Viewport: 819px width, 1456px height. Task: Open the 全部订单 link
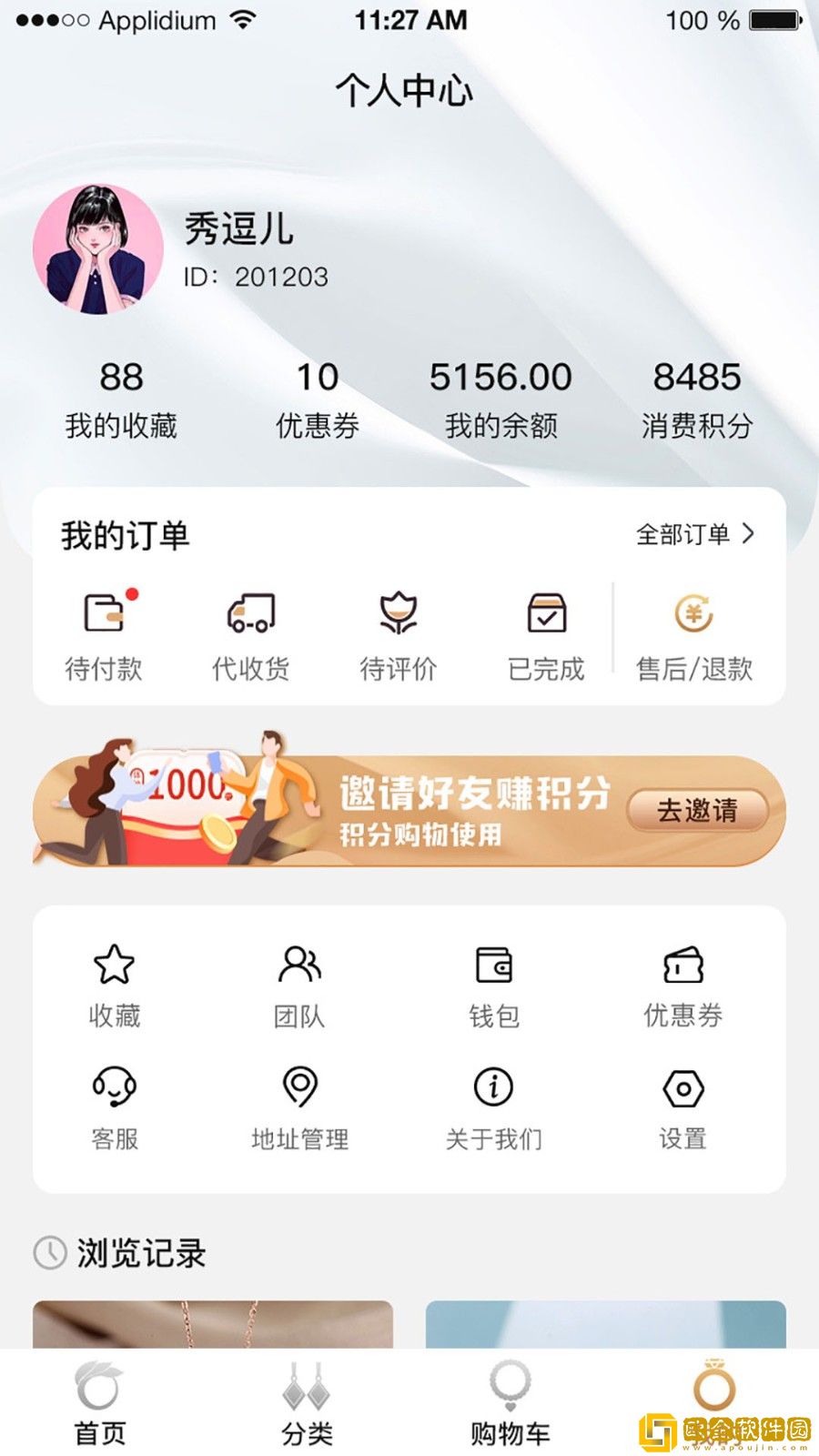click(x=695, y=534)
